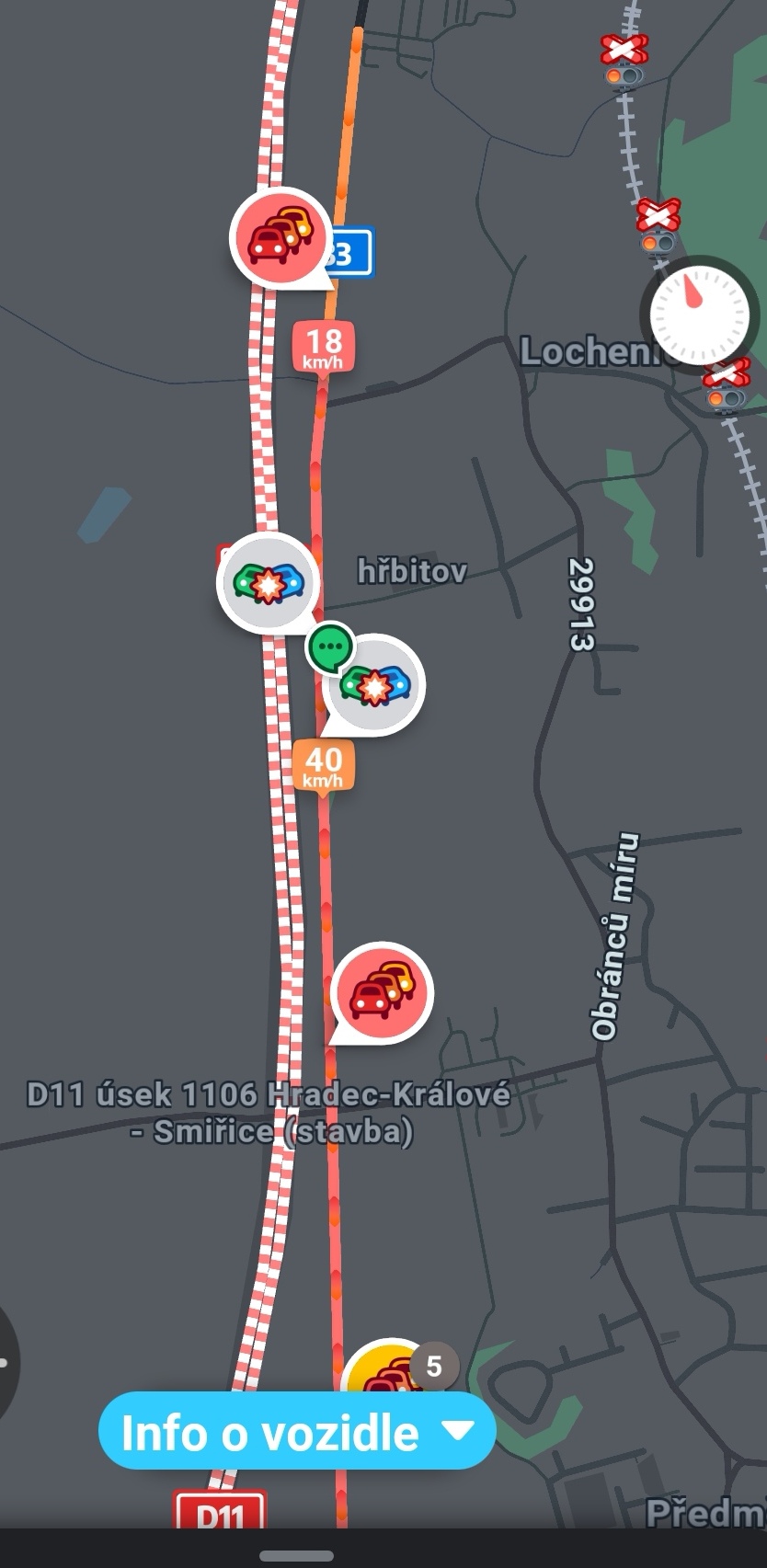Viewport: 767px width, 1568px height.
Task: Open the green map chat comment bubble
Action: tap(329, 647)
